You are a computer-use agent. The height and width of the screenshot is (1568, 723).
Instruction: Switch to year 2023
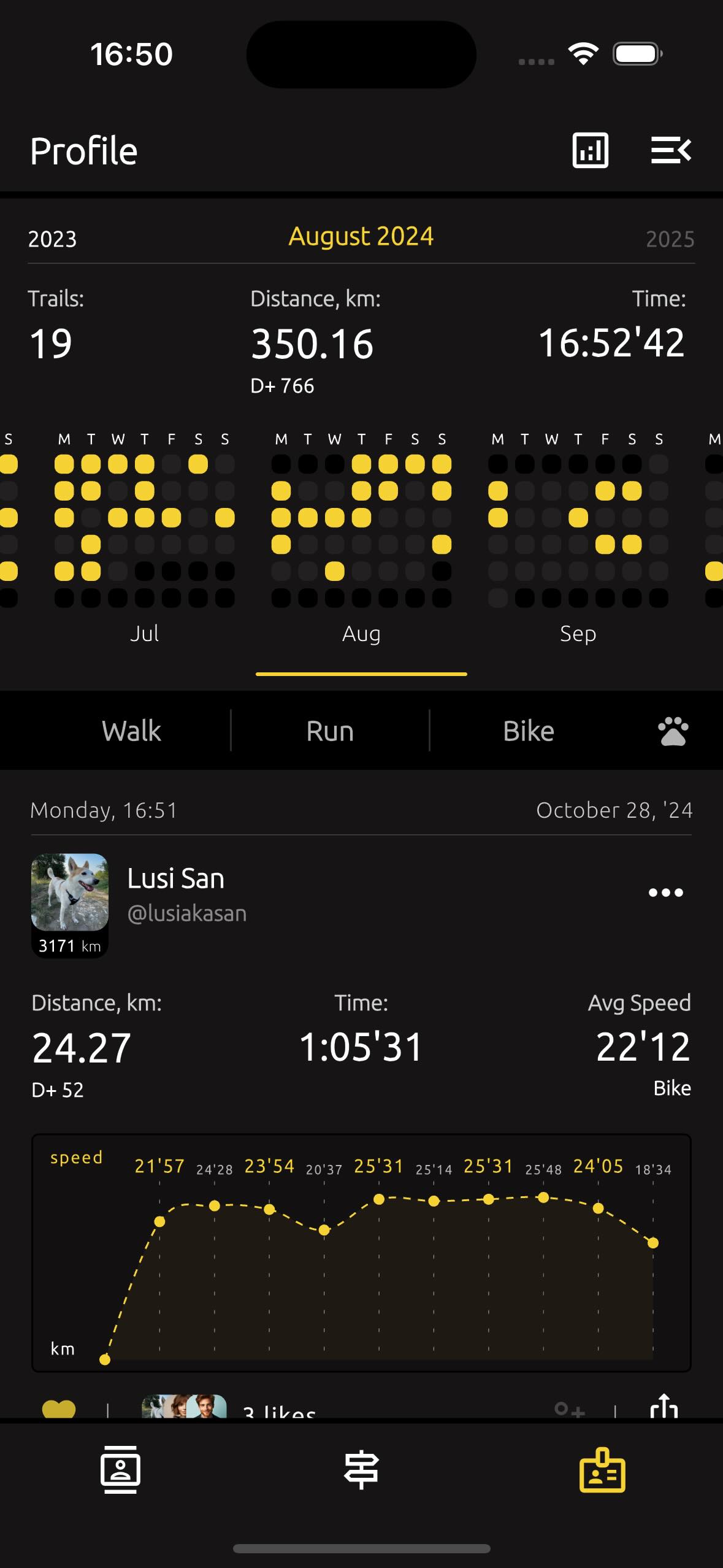point(52,239)
